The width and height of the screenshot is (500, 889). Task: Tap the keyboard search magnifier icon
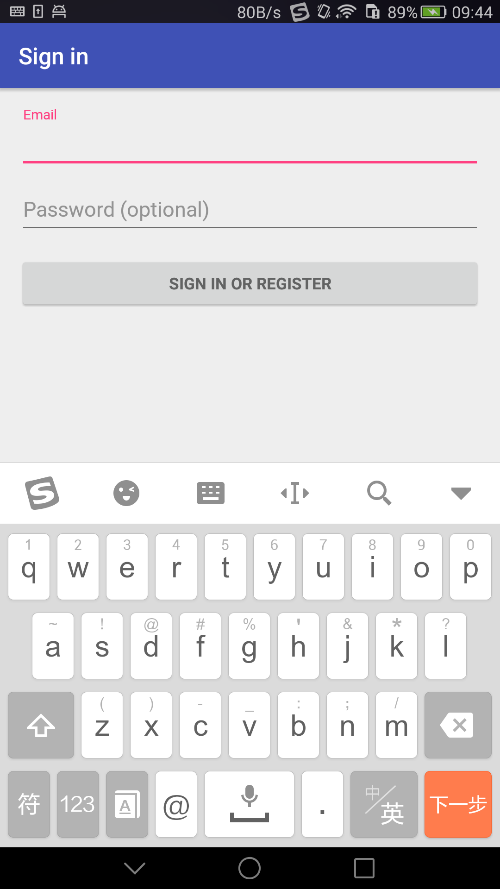point(379,493)
